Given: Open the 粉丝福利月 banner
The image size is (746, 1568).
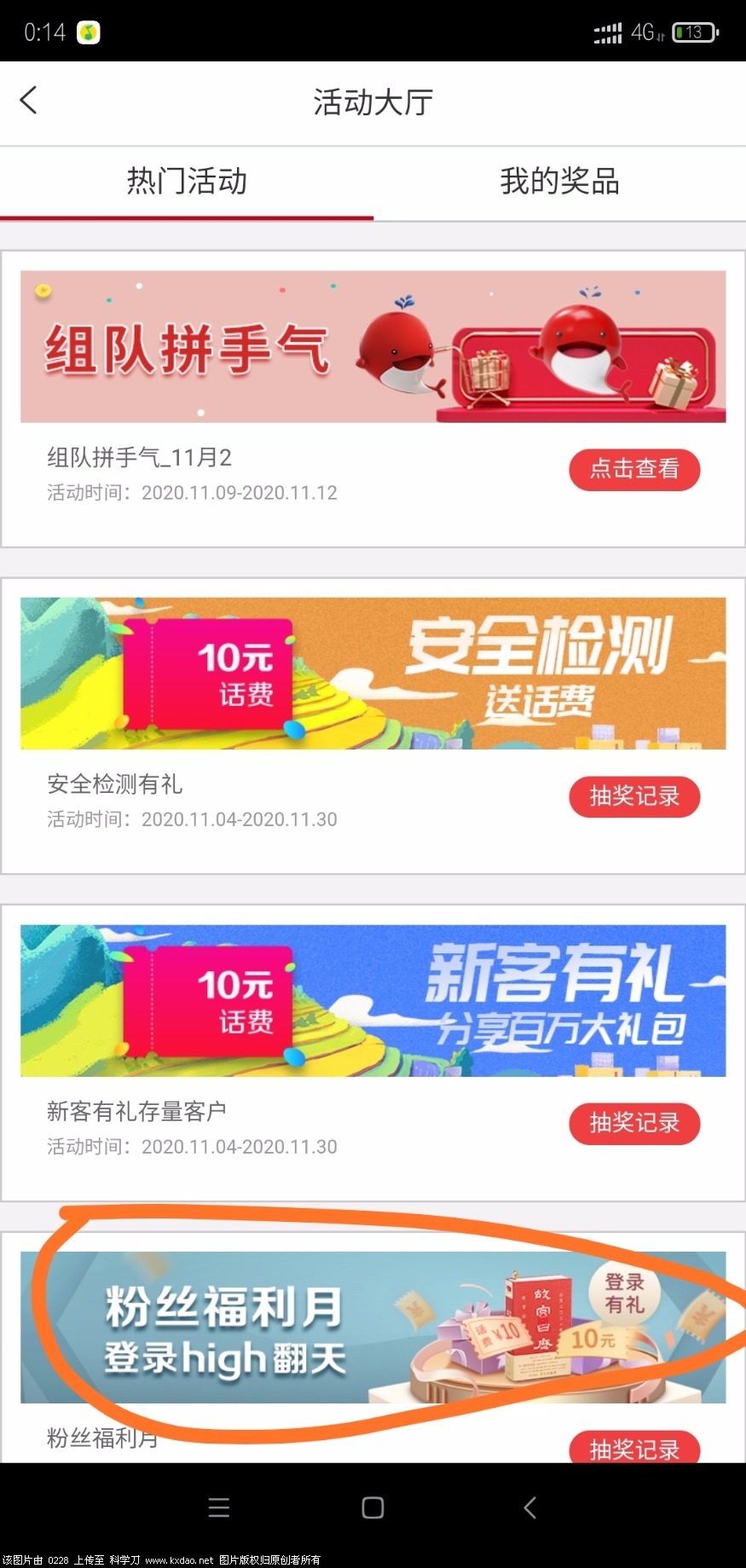Looking at the screenshot, I should click(373, 1327).
